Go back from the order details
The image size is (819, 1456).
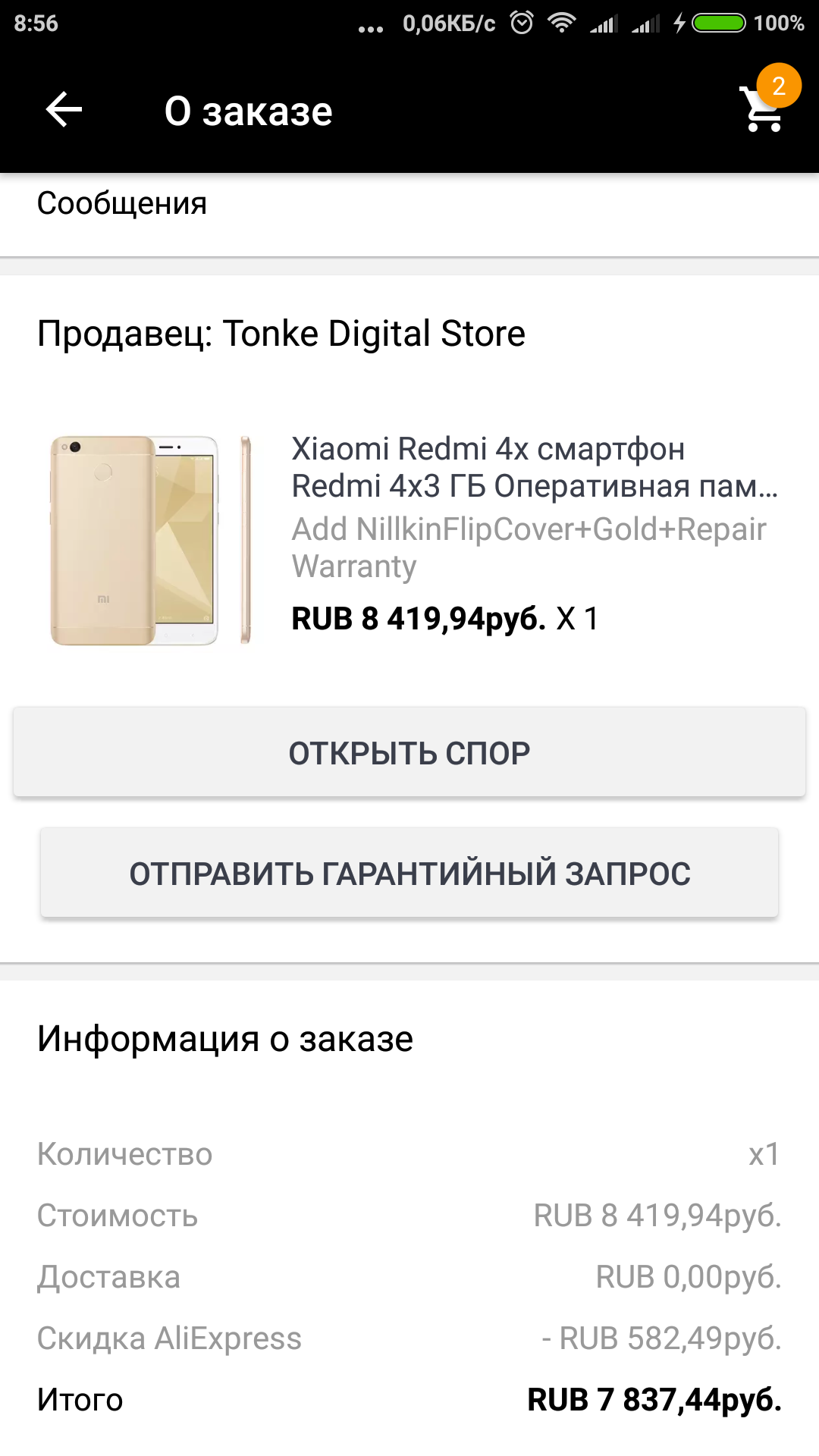coord(64,111)
